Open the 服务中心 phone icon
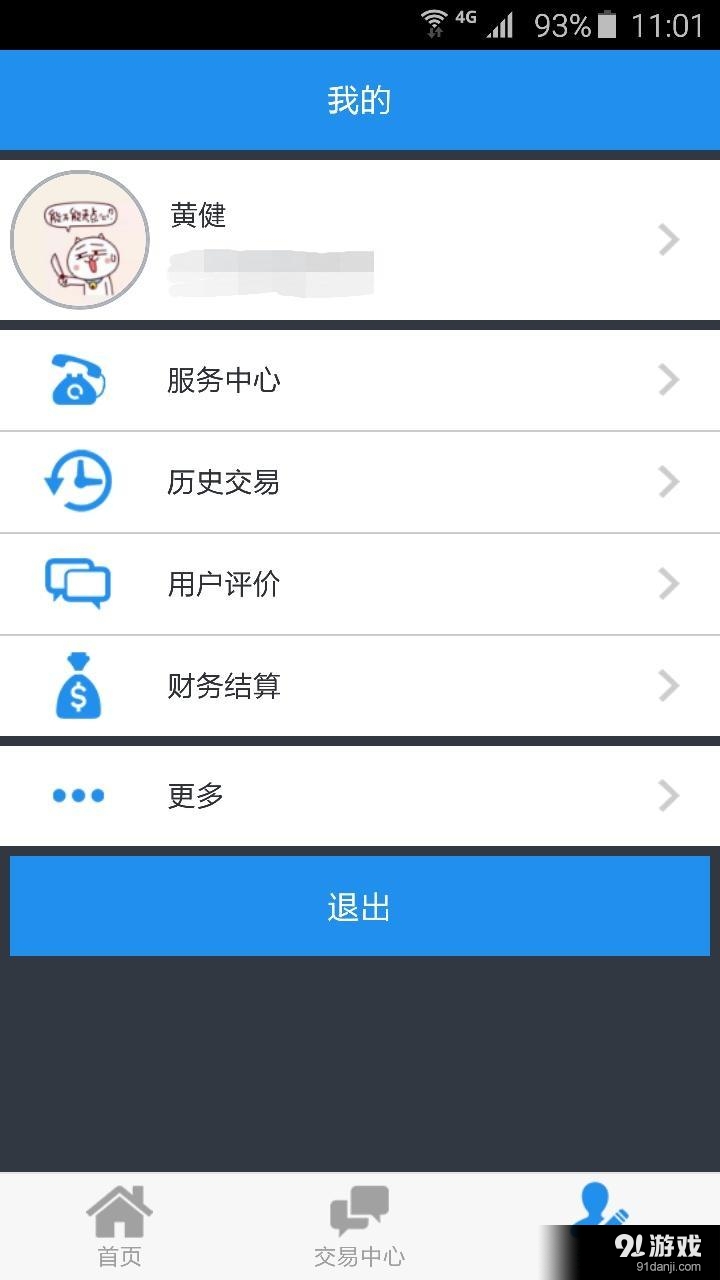Image resolution: width=720 pixels, height=1280 pixels. point(78,380)
